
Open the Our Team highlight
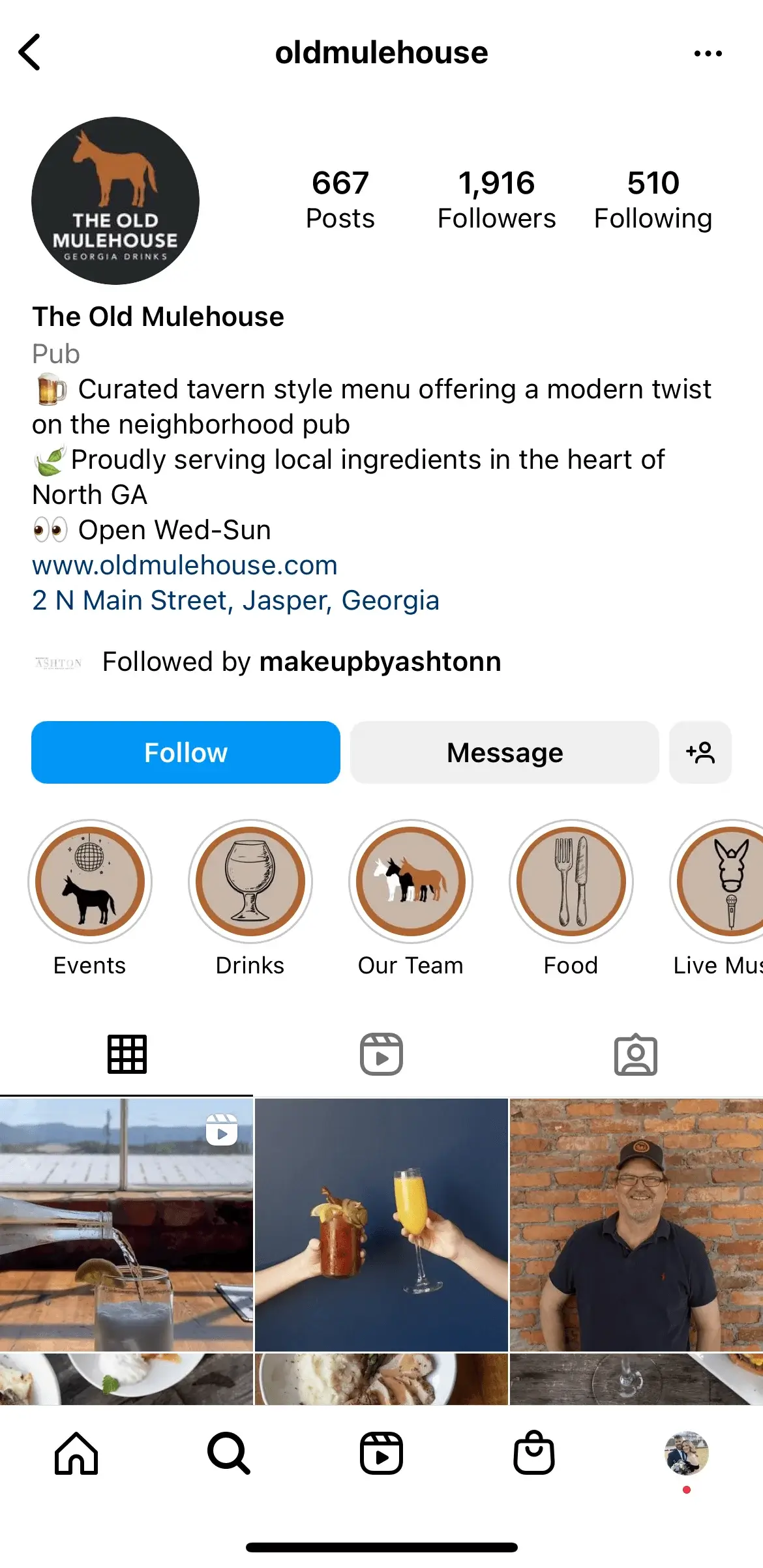[x=411, y=881]
